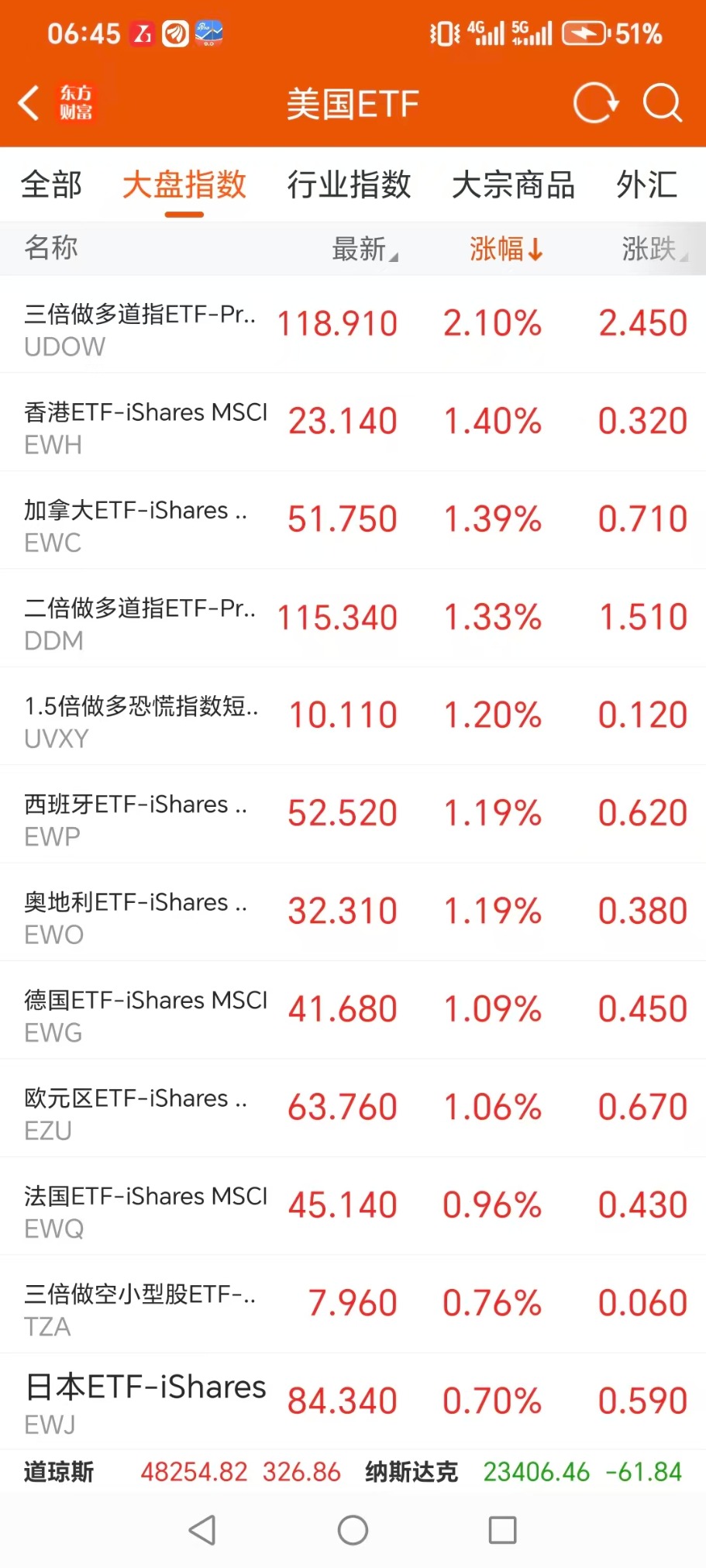This screenshot has width=706, height=1568.
Task: Select the 行业指数 tab
Action: (349, 185)
